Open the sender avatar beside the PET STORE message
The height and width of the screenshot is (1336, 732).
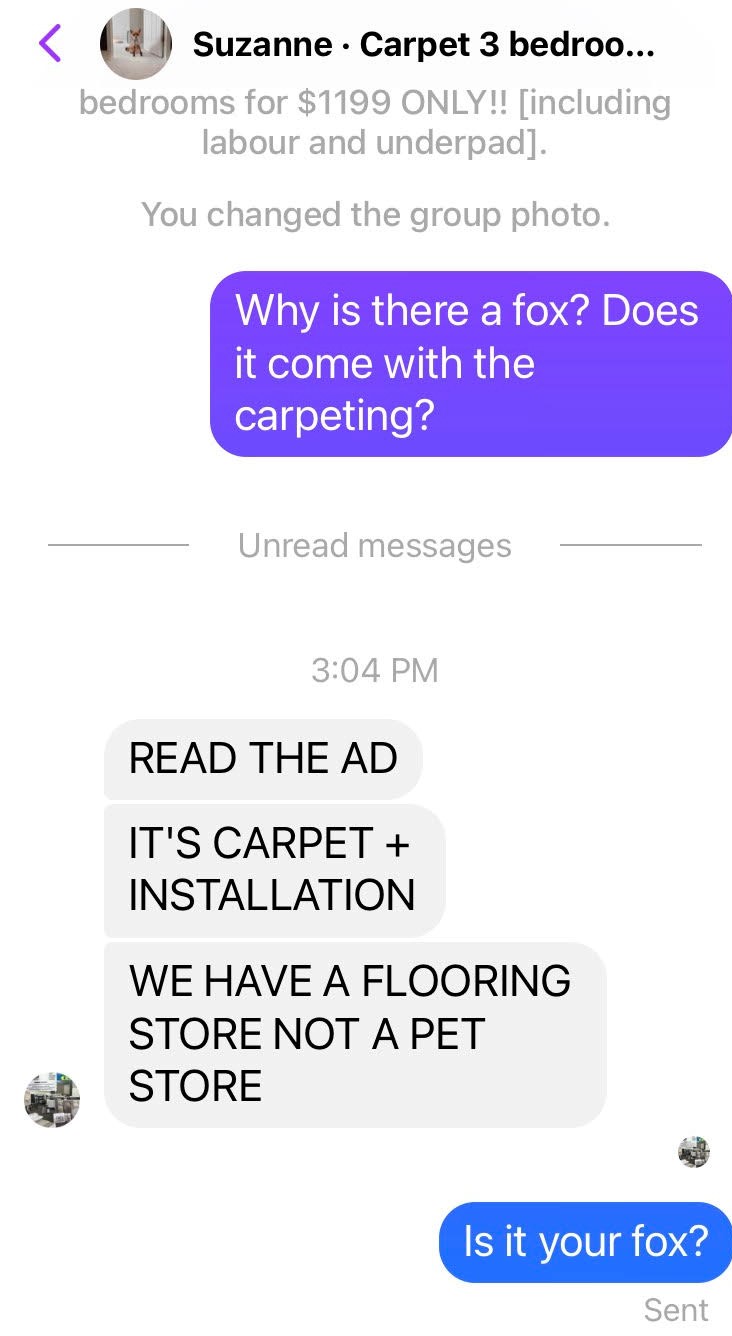click(52, 1100)
